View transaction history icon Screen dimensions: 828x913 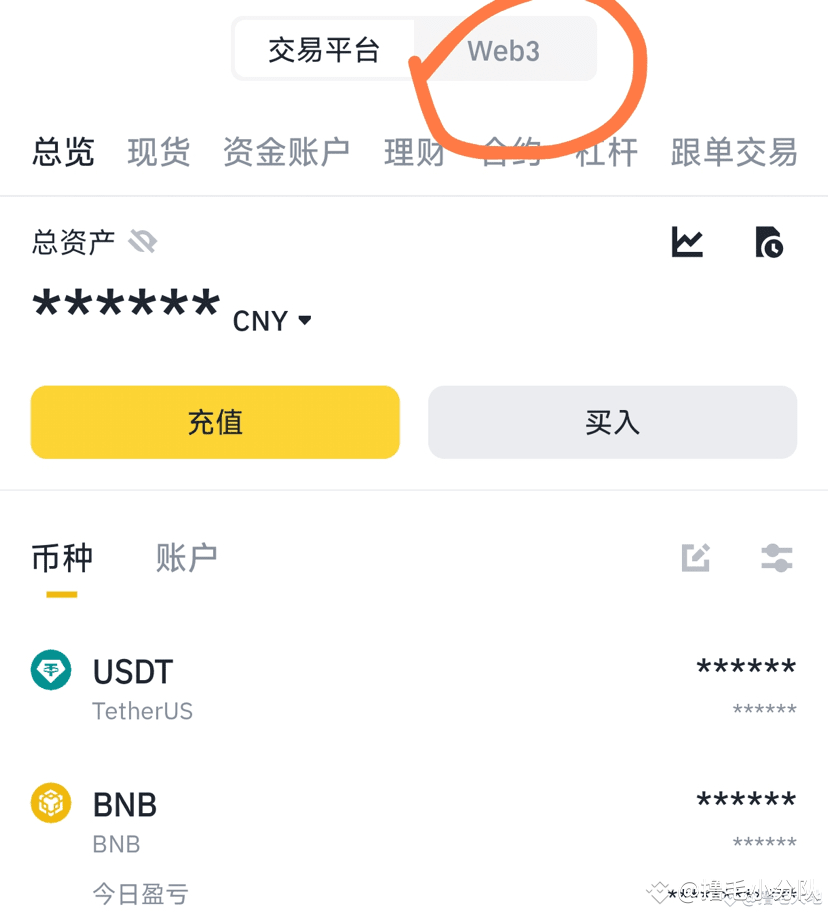click(768, 242)
